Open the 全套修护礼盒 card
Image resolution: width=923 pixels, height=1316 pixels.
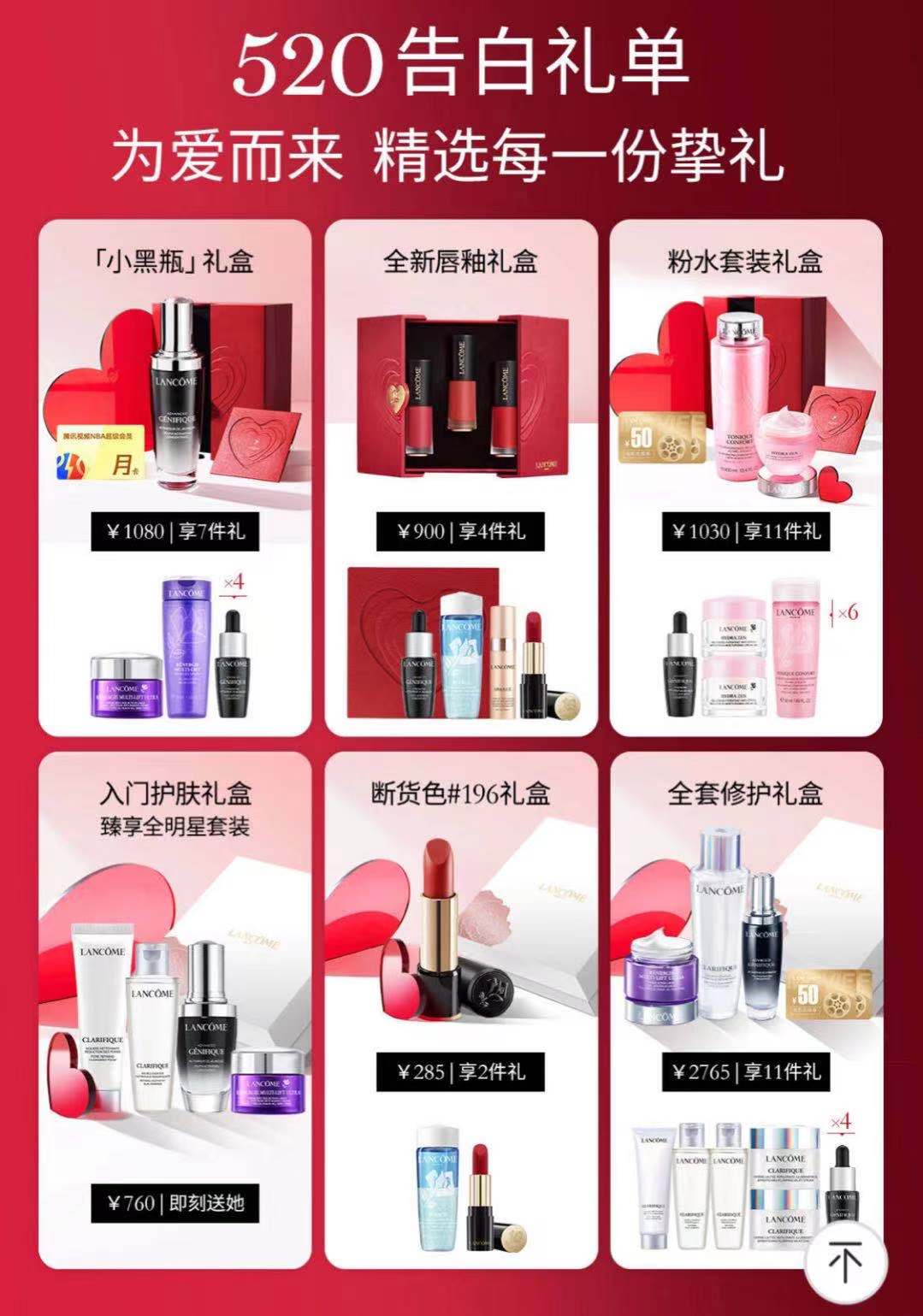coord(745,983)
